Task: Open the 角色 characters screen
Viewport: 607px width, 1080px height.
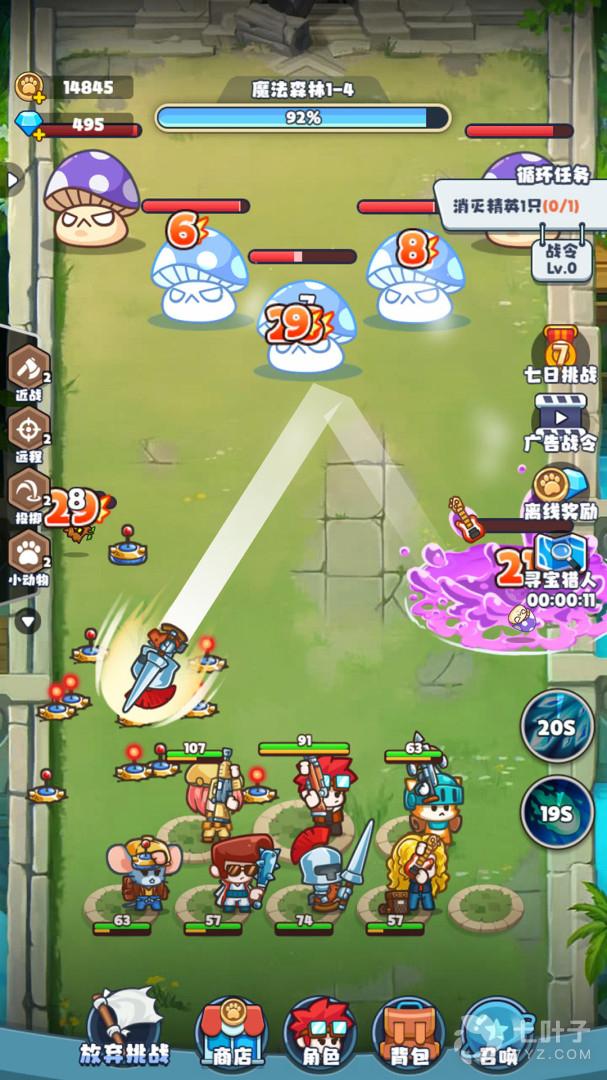Action: point(320,1030)
